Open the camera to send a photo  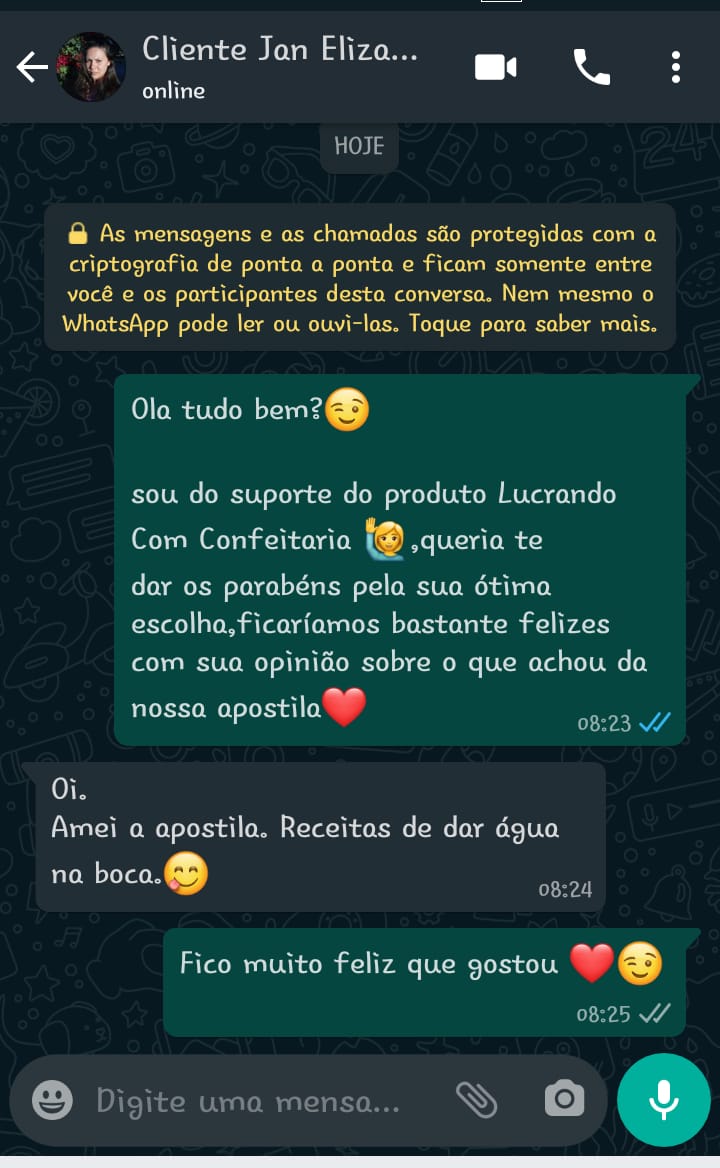coord(563,1099)
